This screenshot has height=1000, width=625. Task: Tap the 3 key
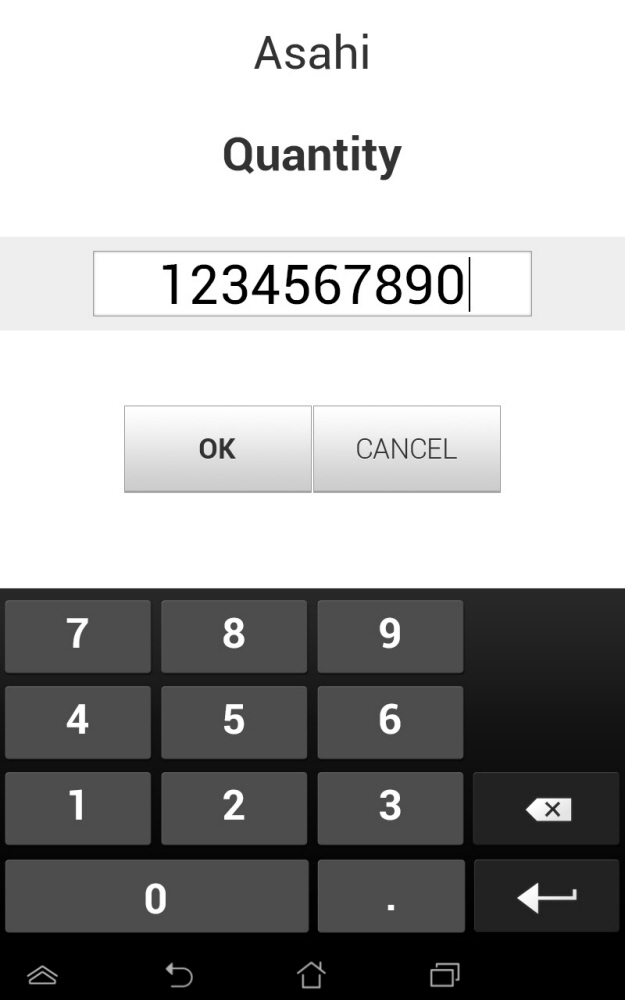tap(390, 808)
